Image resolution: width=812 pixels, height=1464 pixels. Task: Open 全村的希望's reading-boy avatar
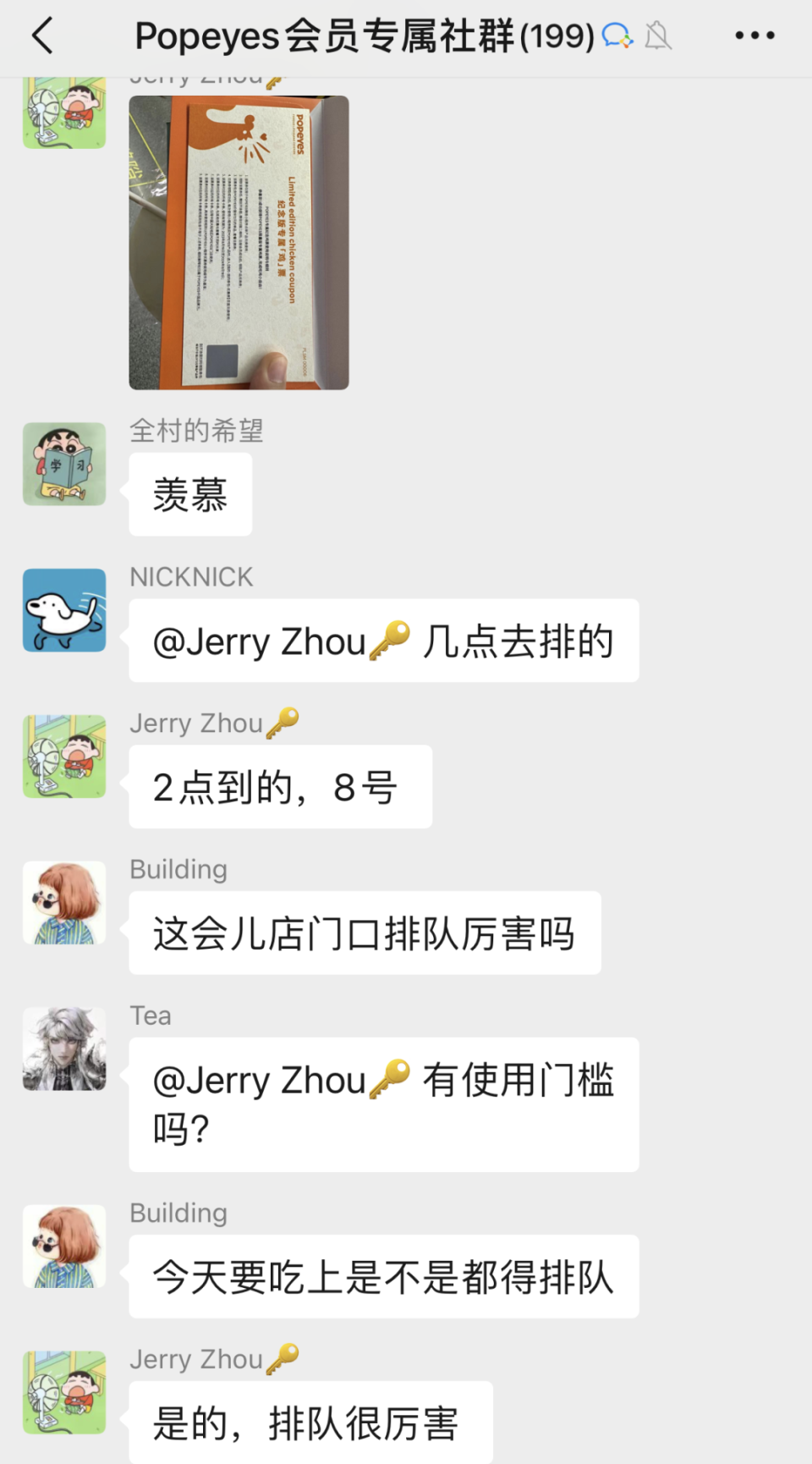pos(64,464)
